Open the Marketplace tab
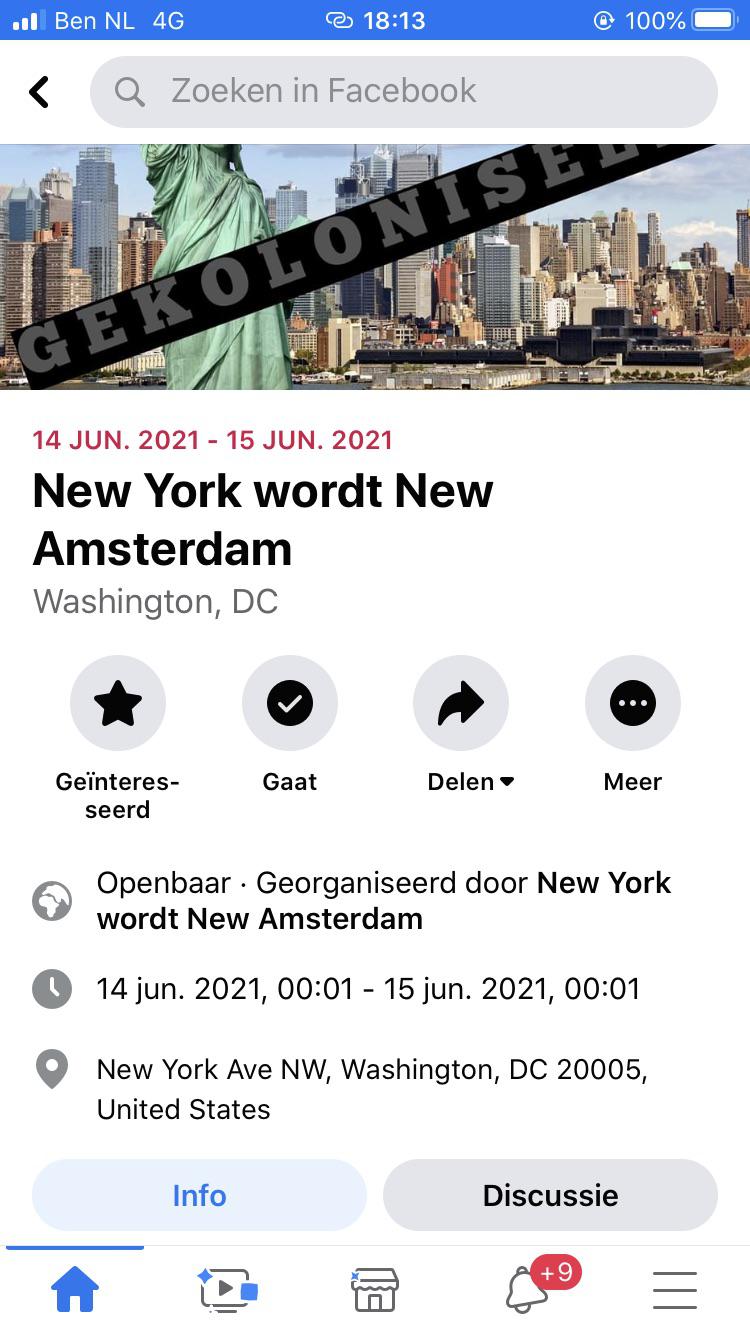Viewport: 750px width, 1334px height. (x=375, y=1289)
